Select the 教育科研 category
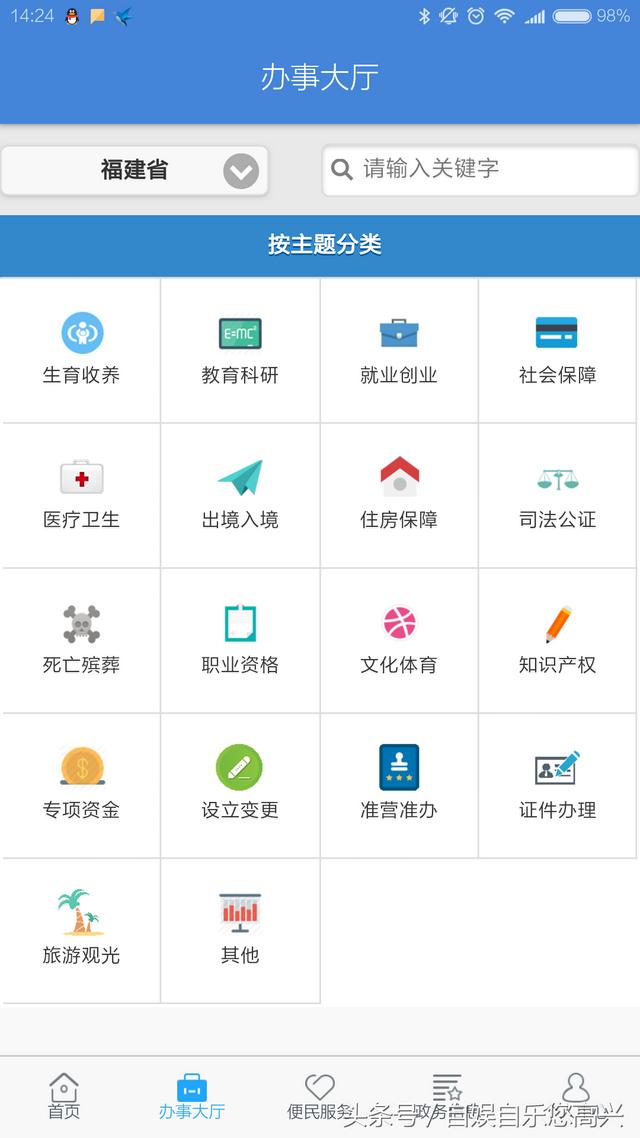640x1138 pixels. click(x=240, y=350)
